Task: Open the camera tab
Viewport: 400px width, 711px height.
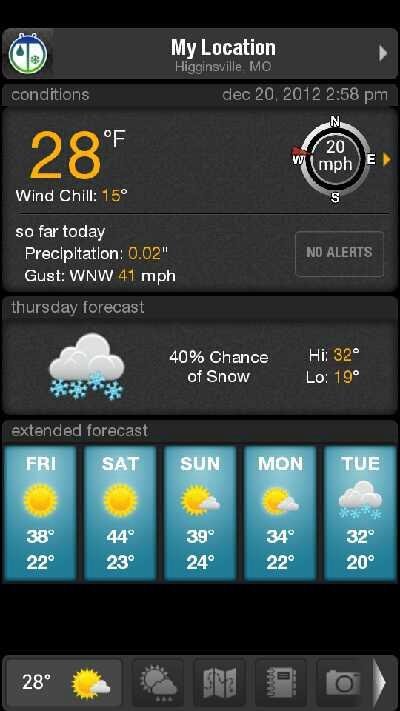Action: (x=342, y=682)
